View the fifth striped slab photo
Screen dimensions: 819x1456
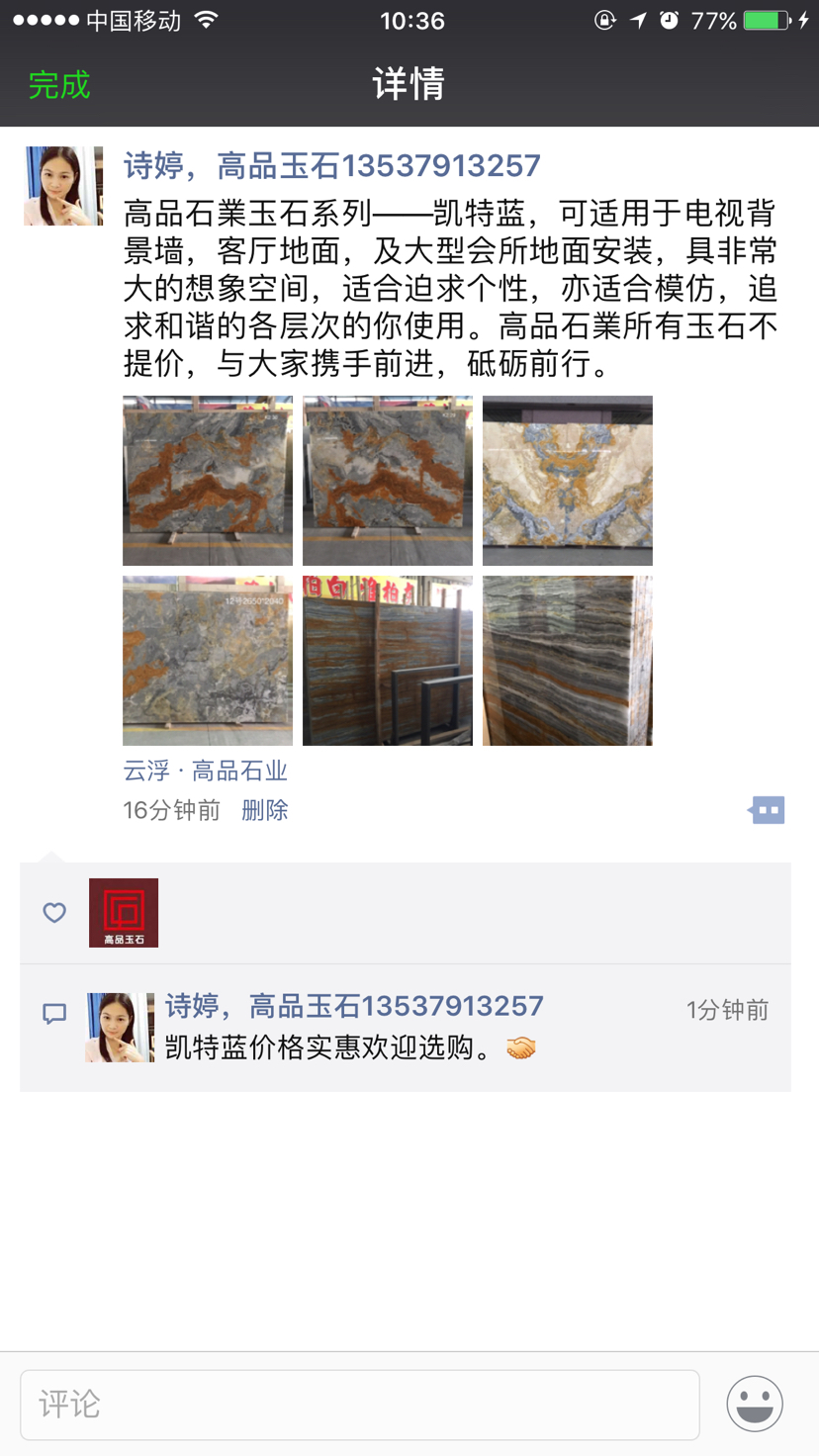tap(388, 661)
